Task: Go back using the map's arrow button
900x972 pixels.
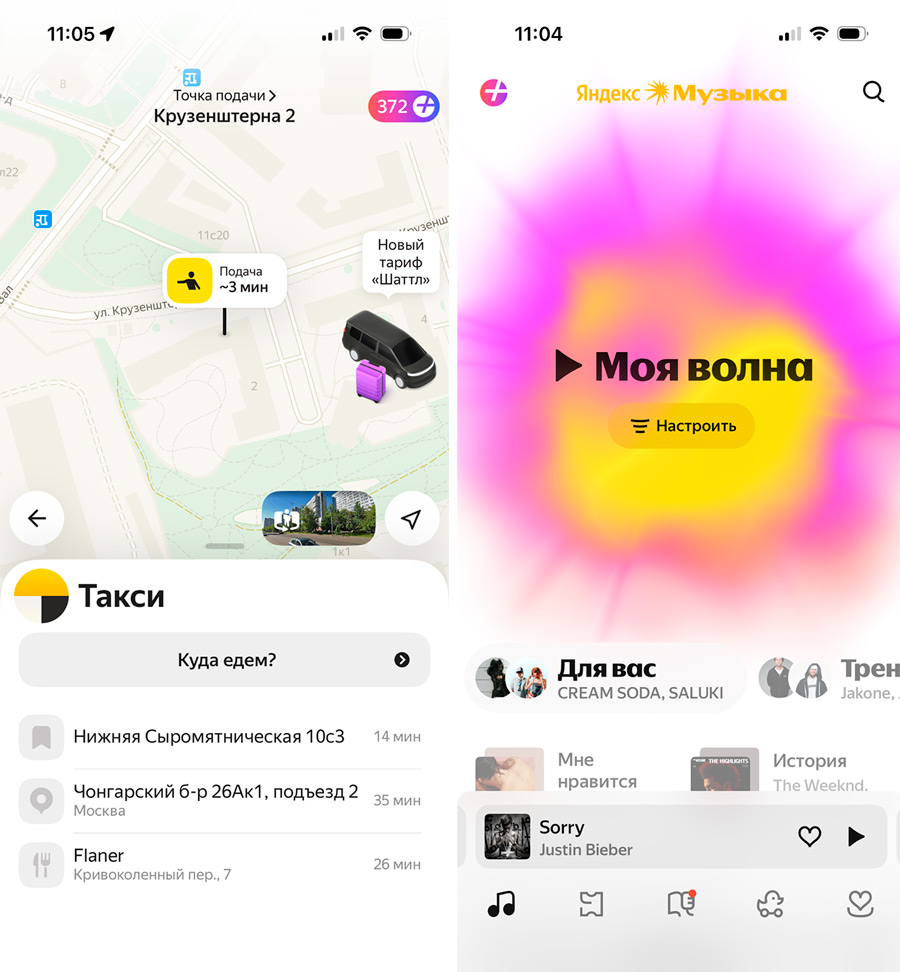Action: point(37,518)
